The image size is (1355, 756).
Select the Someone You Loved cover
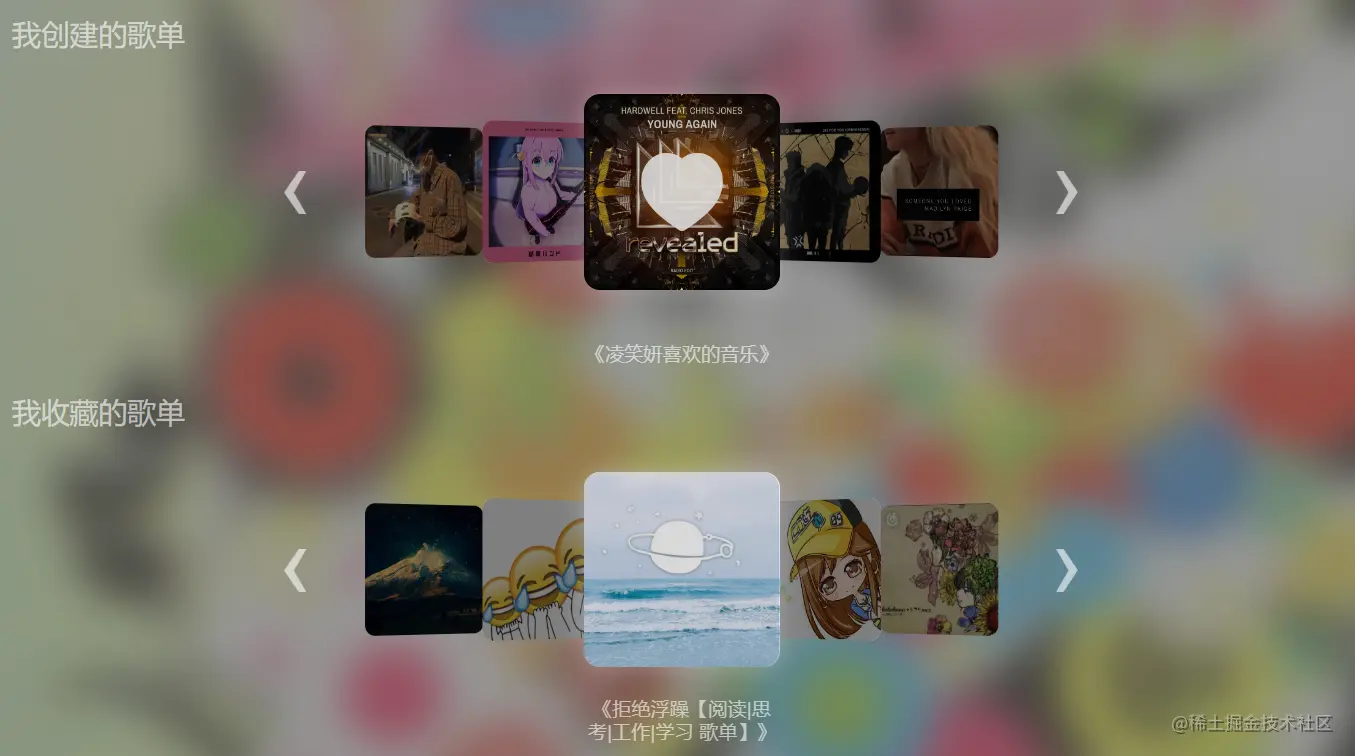click(x=940, y=192)
